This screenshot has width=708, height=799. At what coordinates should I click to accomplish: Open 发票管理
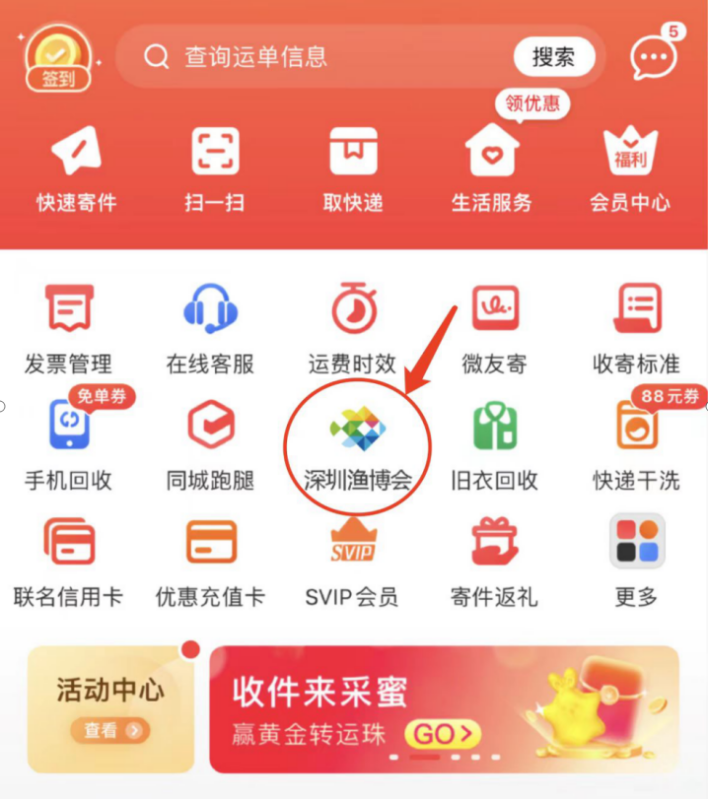pos(68,326)
